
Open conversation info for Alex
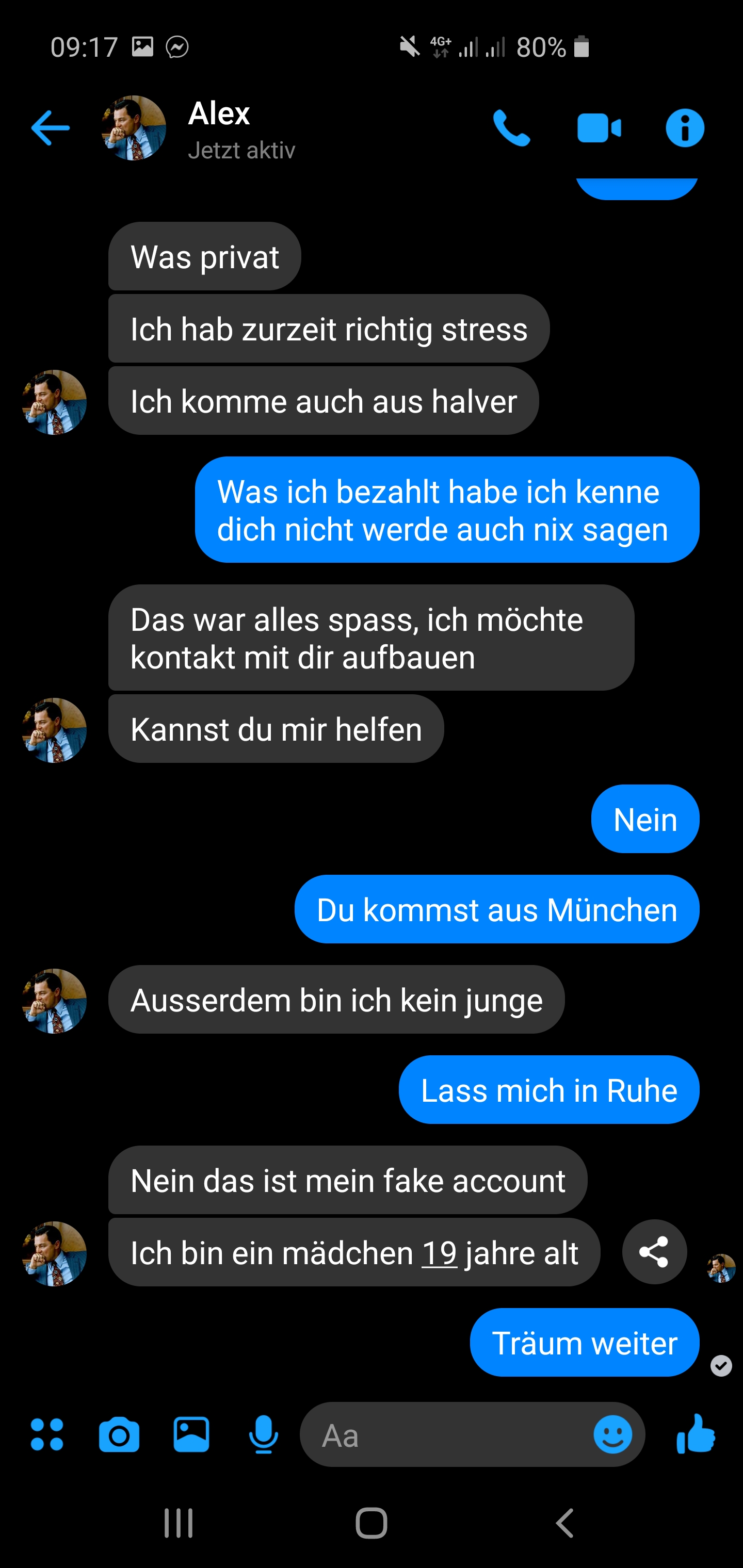pos(685,128)
